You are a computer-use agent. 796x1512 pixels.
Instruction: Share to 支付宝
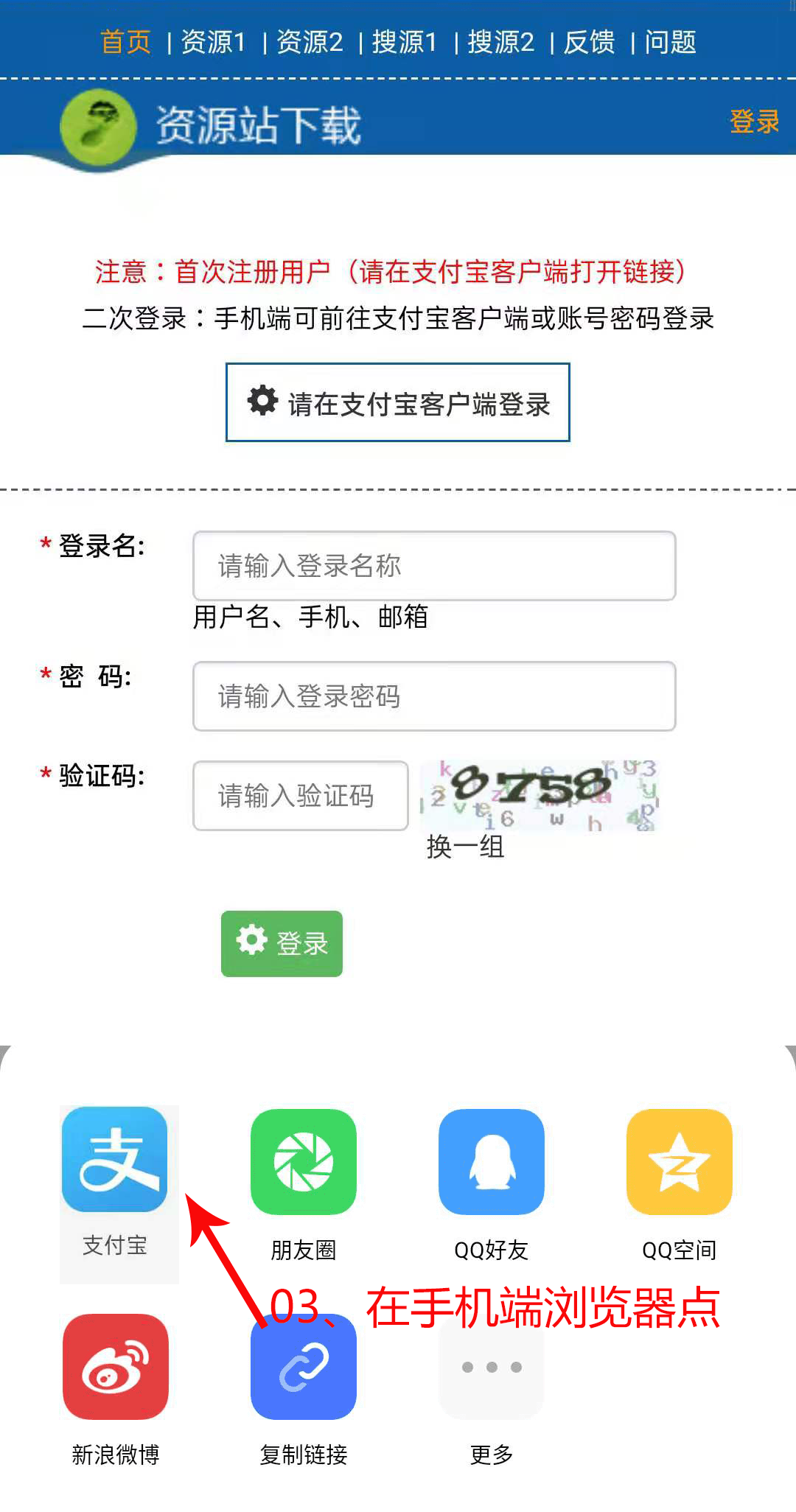click(x=115, y=1183)
